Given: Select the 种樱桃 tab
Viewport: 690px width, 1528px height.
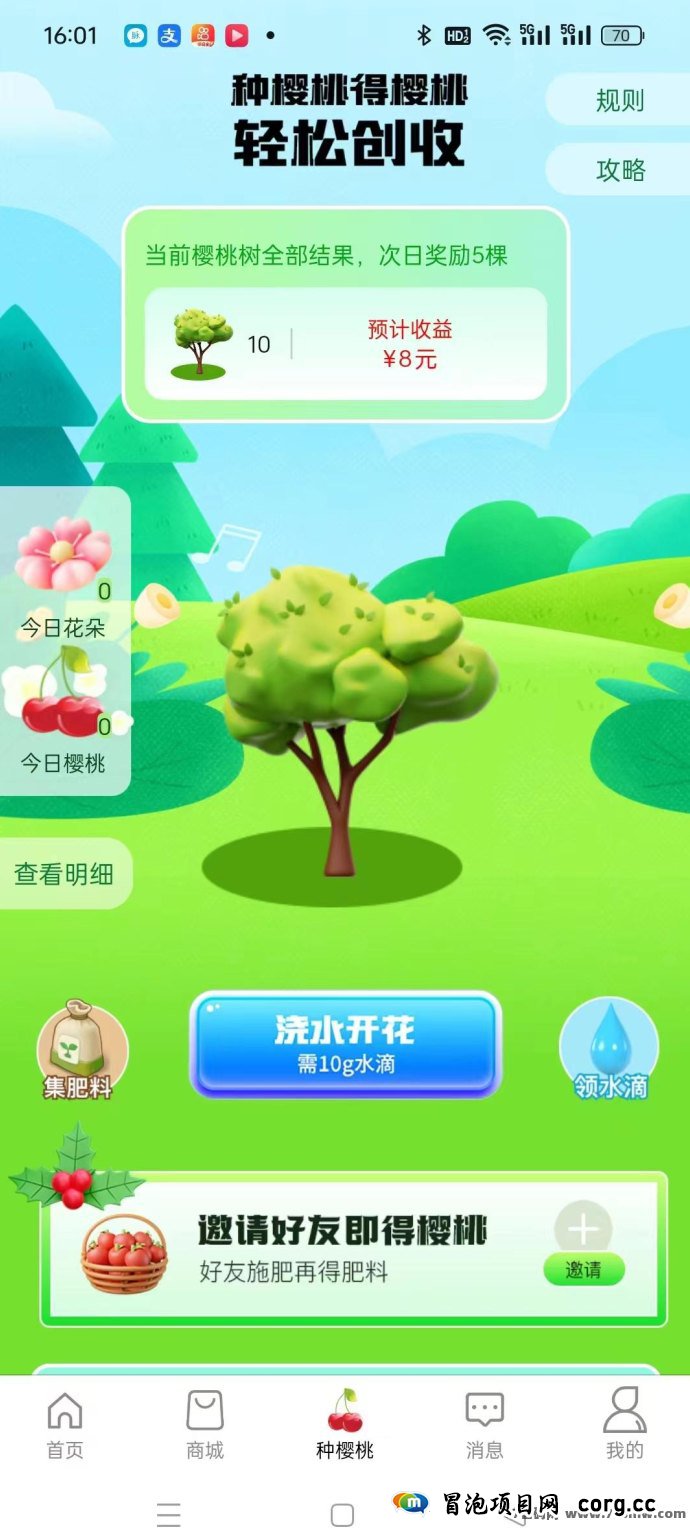Looking at the screenshot, I should click(345, 1425).
